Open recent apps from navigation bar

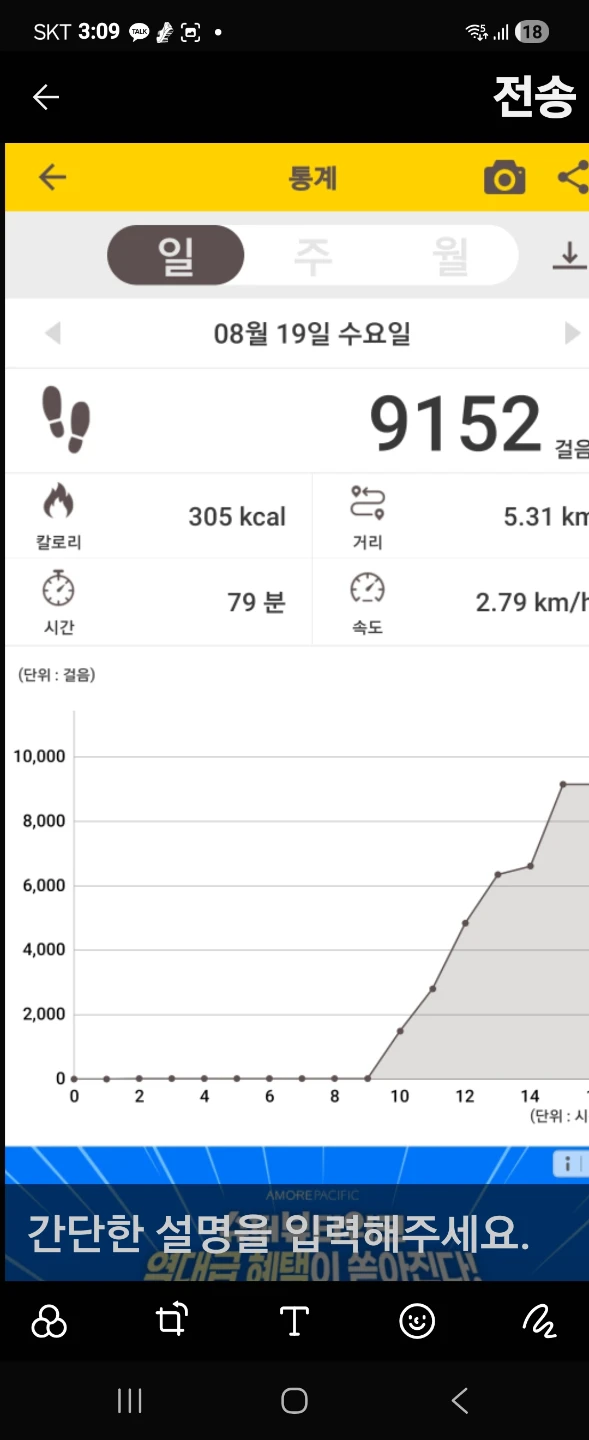pyautogui.click(x=130, y=1401)
